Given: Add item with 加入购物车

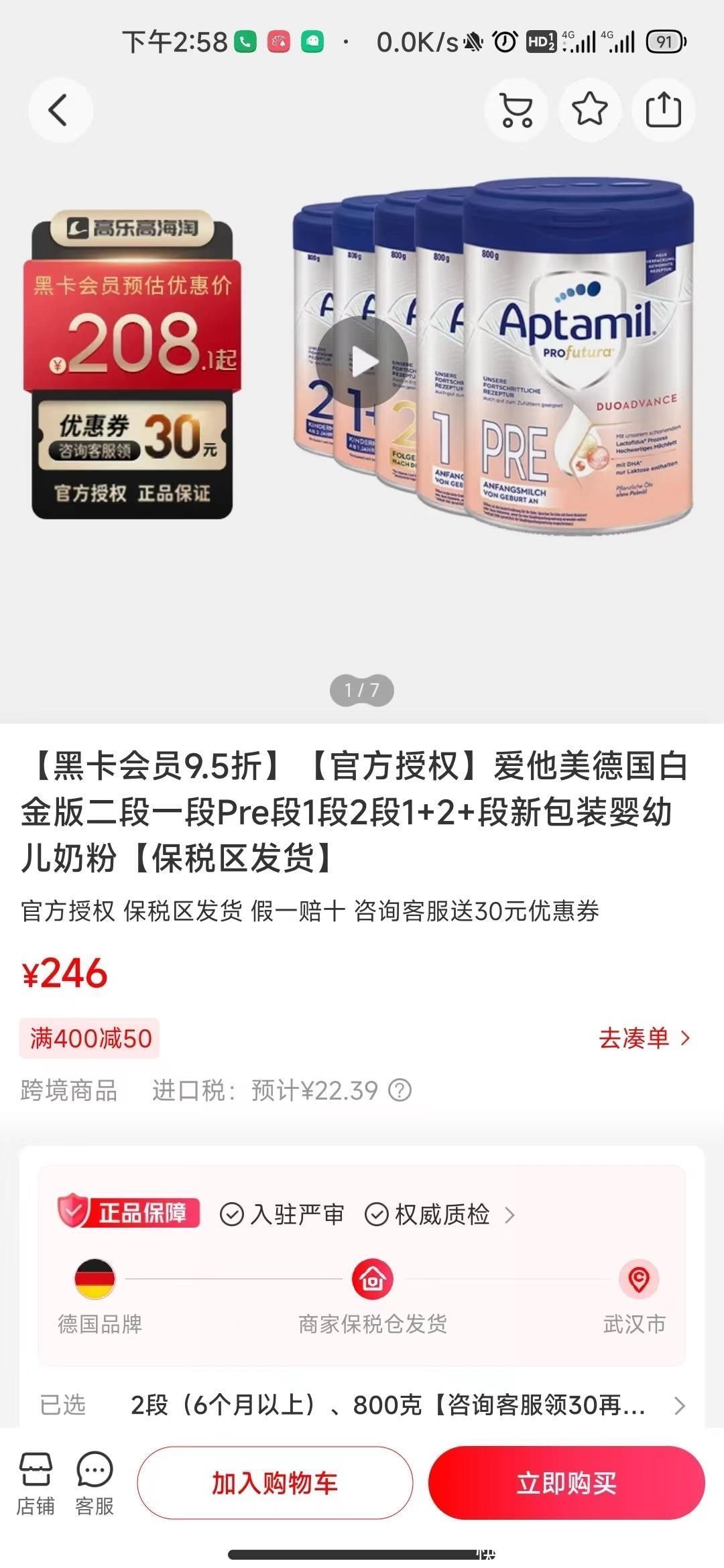Looking at the screenshot, I should pos(275,1483).
